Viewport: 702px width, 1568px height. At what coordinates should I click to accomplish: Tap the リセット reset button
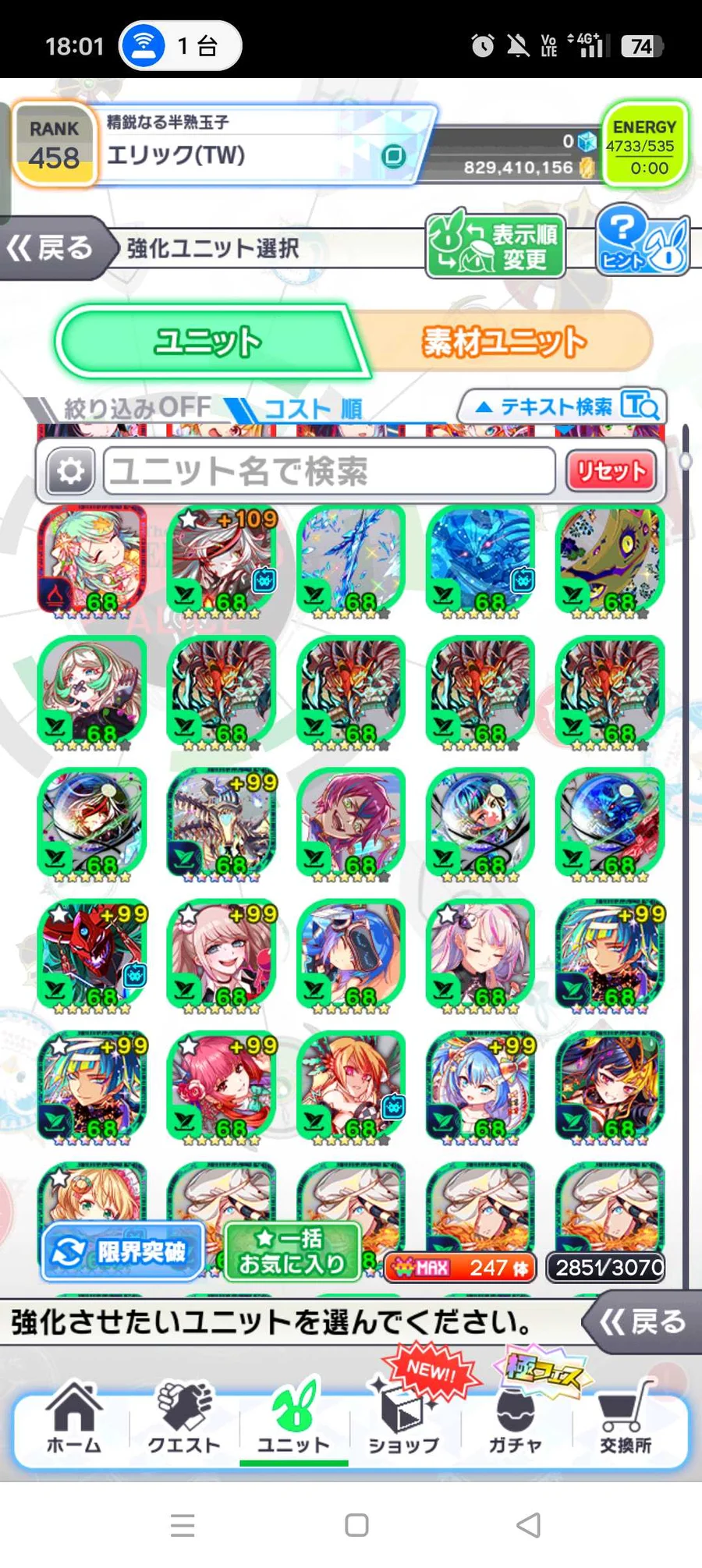pos(611,471)
